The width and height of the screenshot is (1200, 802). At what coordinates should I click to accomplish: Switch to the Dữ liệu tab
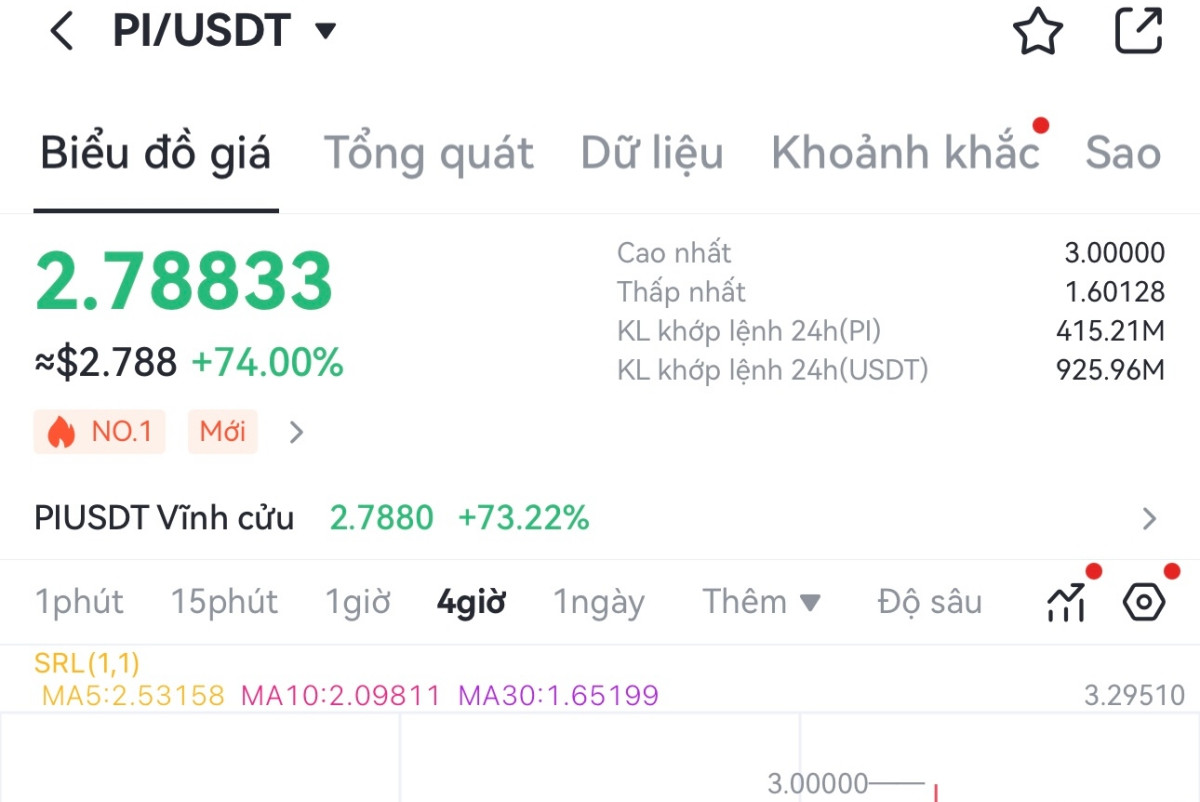click(652, 153)
